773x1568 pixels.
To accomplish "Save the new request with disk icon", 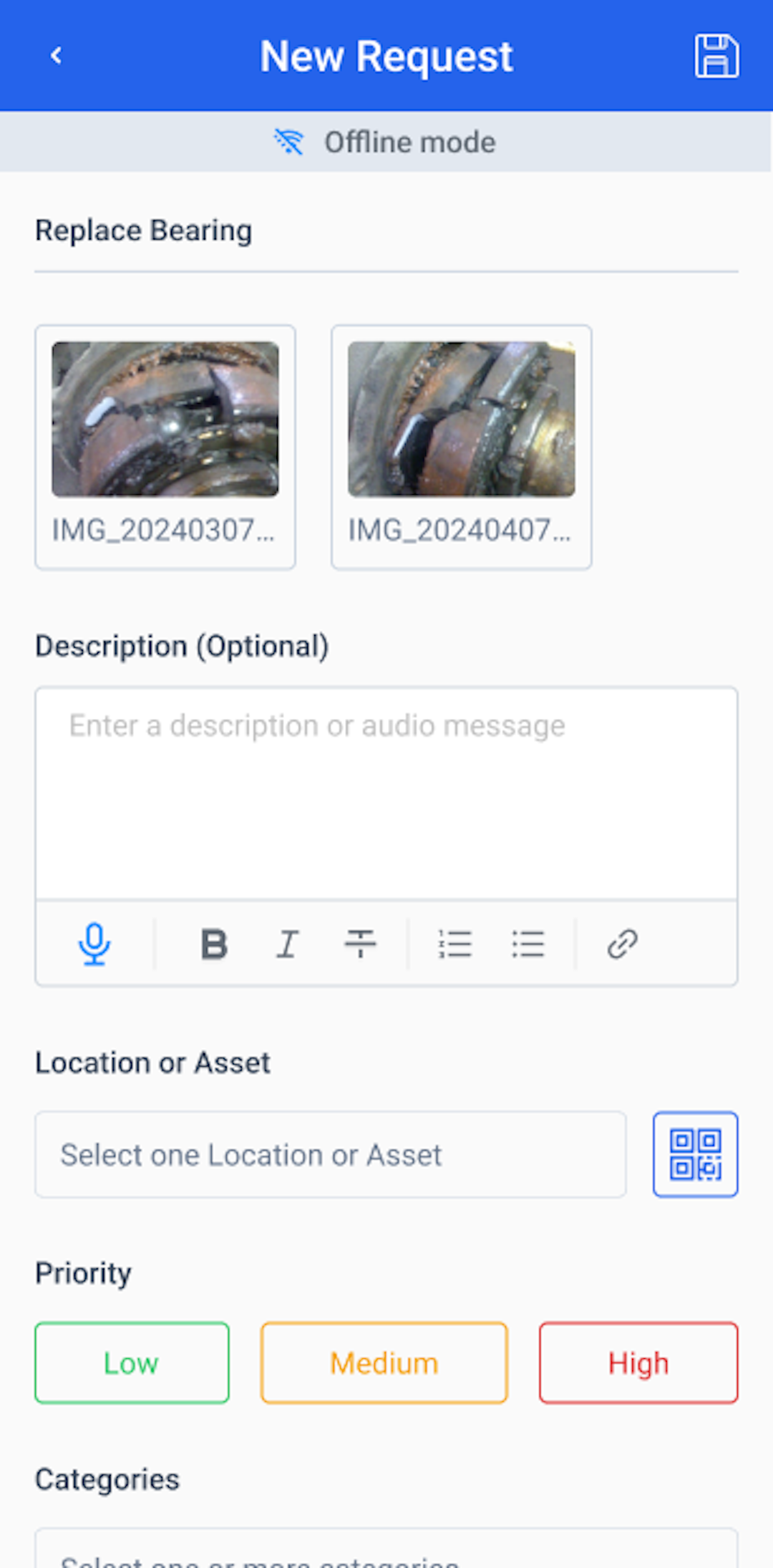I will point(716,55).
